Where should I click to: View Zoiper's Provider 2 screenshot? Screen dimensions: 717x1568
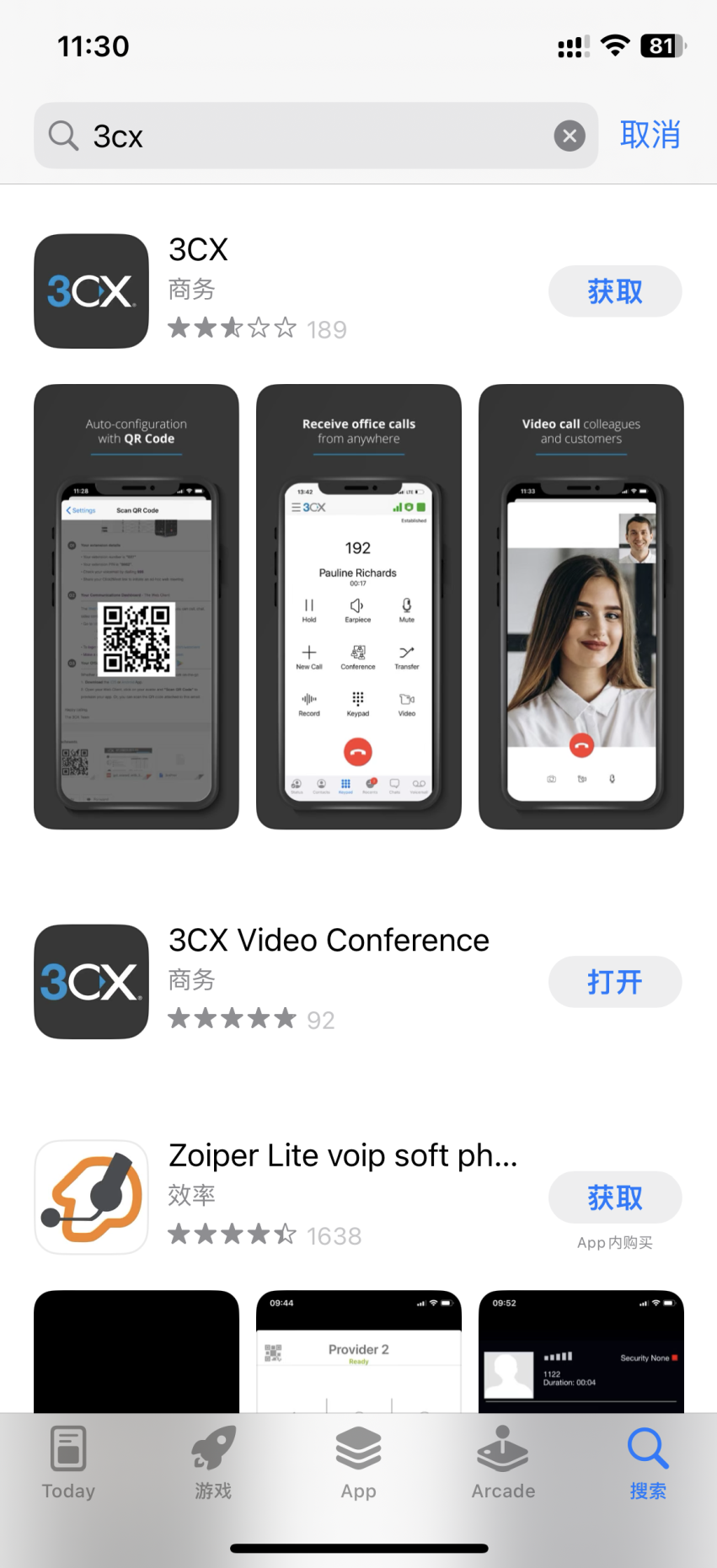(359, 1352)
